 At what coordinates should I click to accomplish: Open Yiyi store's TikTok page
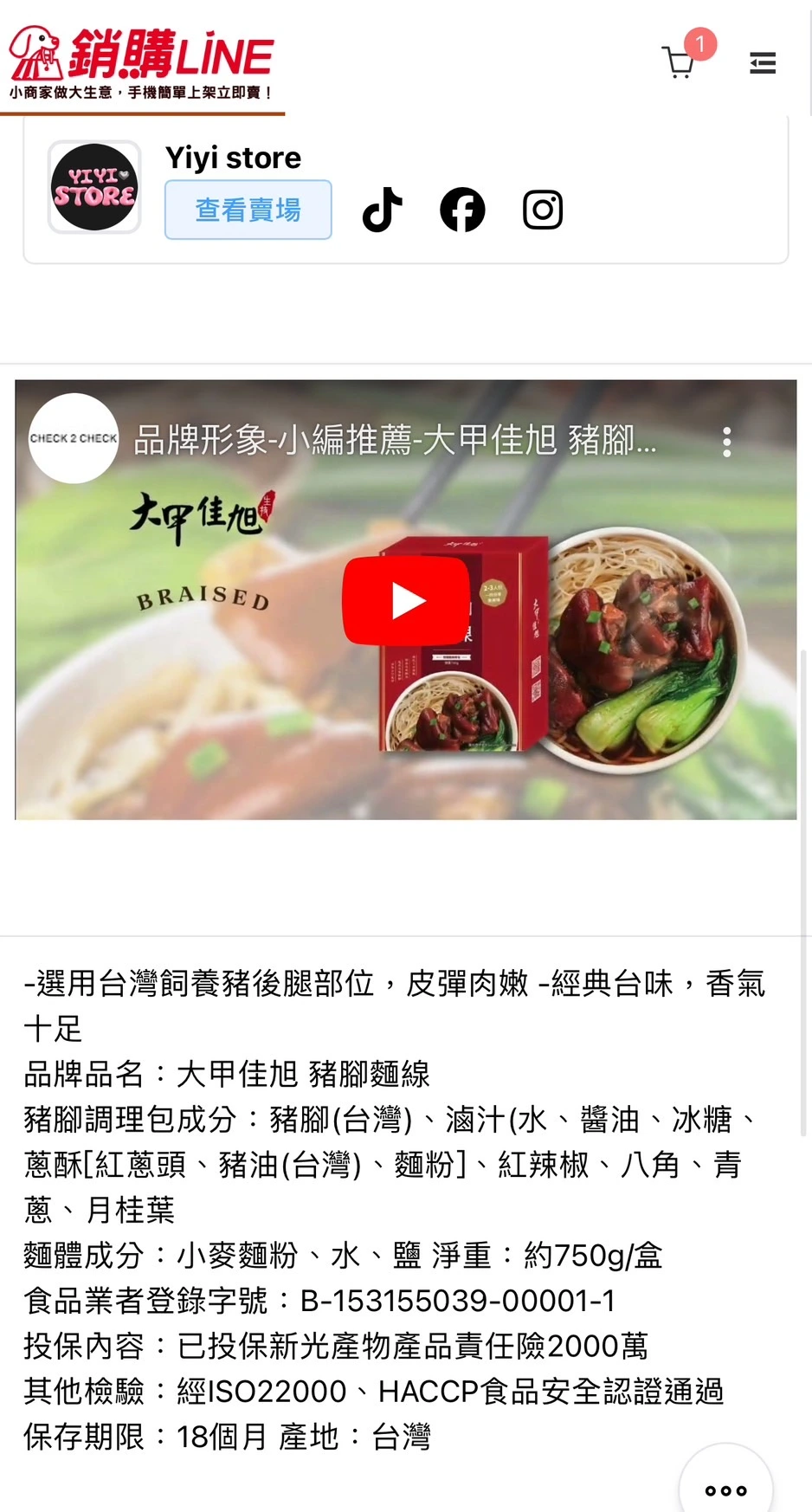(382, 210)
